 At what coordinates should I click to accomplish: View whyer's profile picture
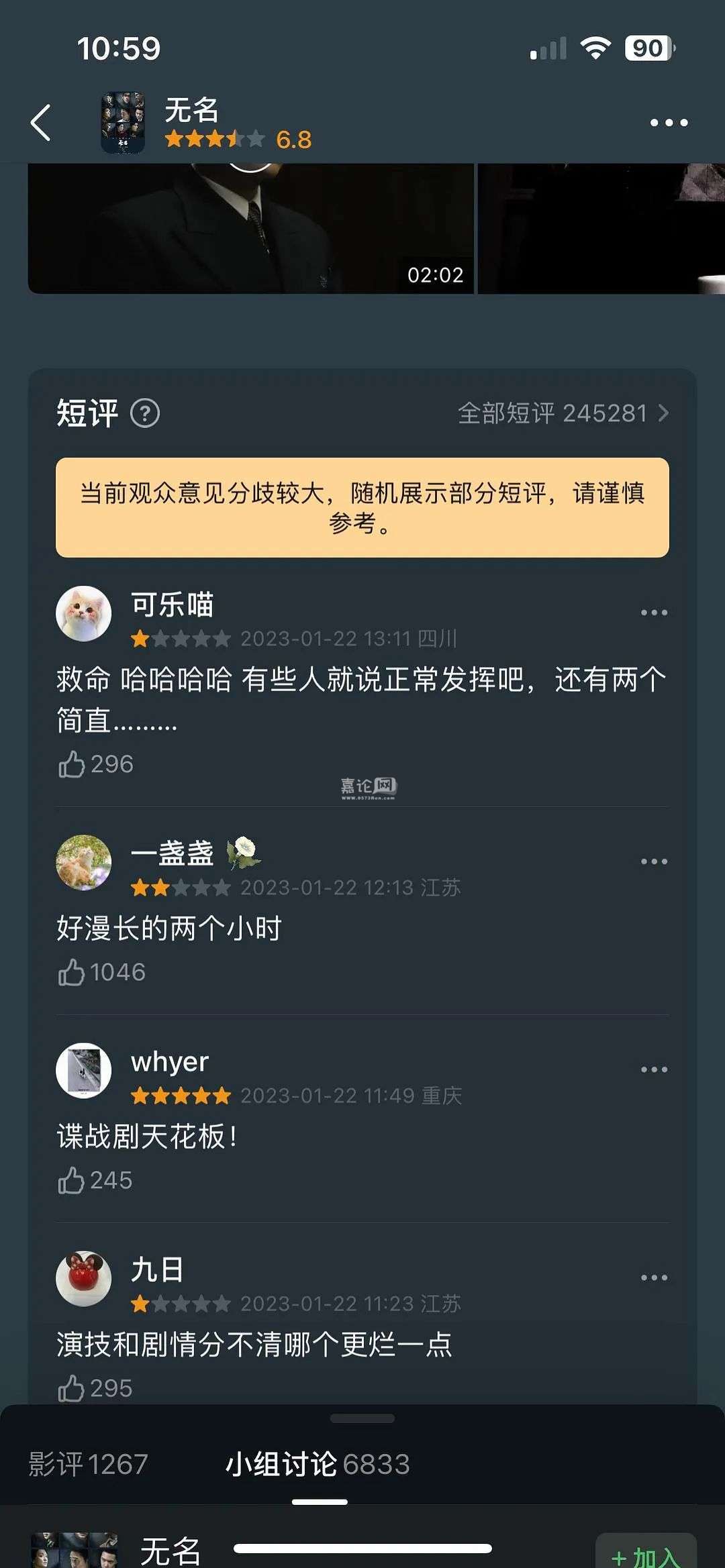click(84, 1070)
